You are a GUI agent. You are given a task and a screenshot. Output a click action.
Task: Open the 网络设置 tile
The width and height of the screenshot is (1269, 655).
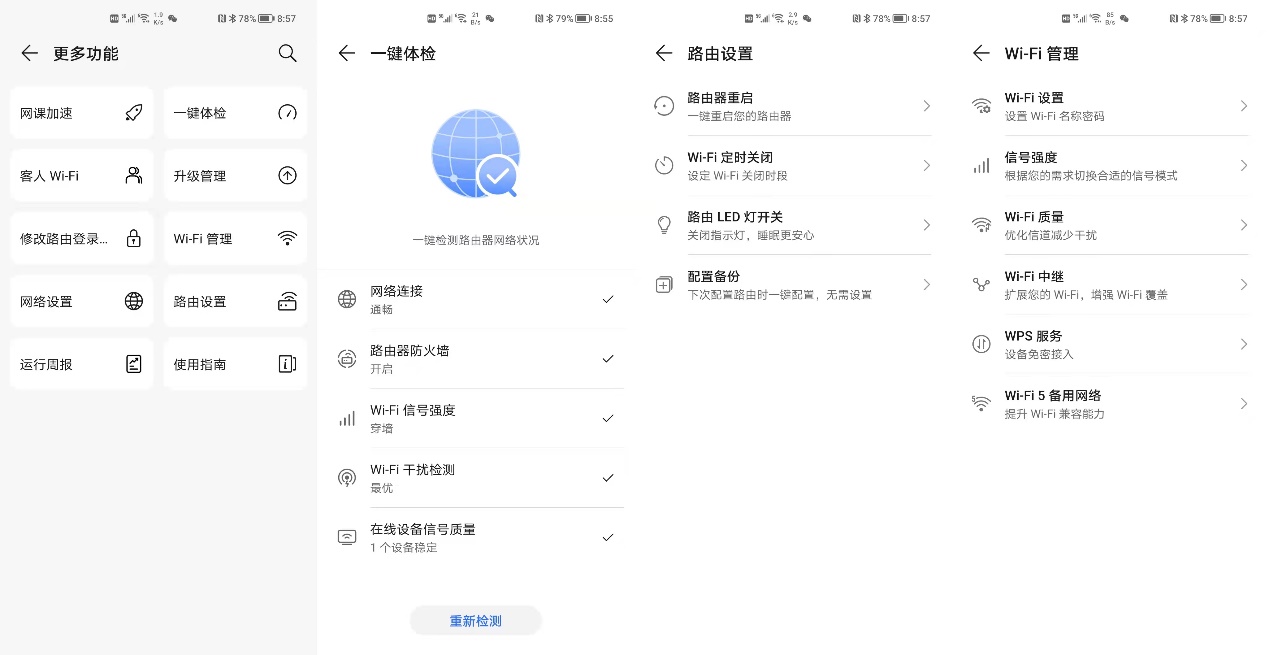(x=82, y=301)
